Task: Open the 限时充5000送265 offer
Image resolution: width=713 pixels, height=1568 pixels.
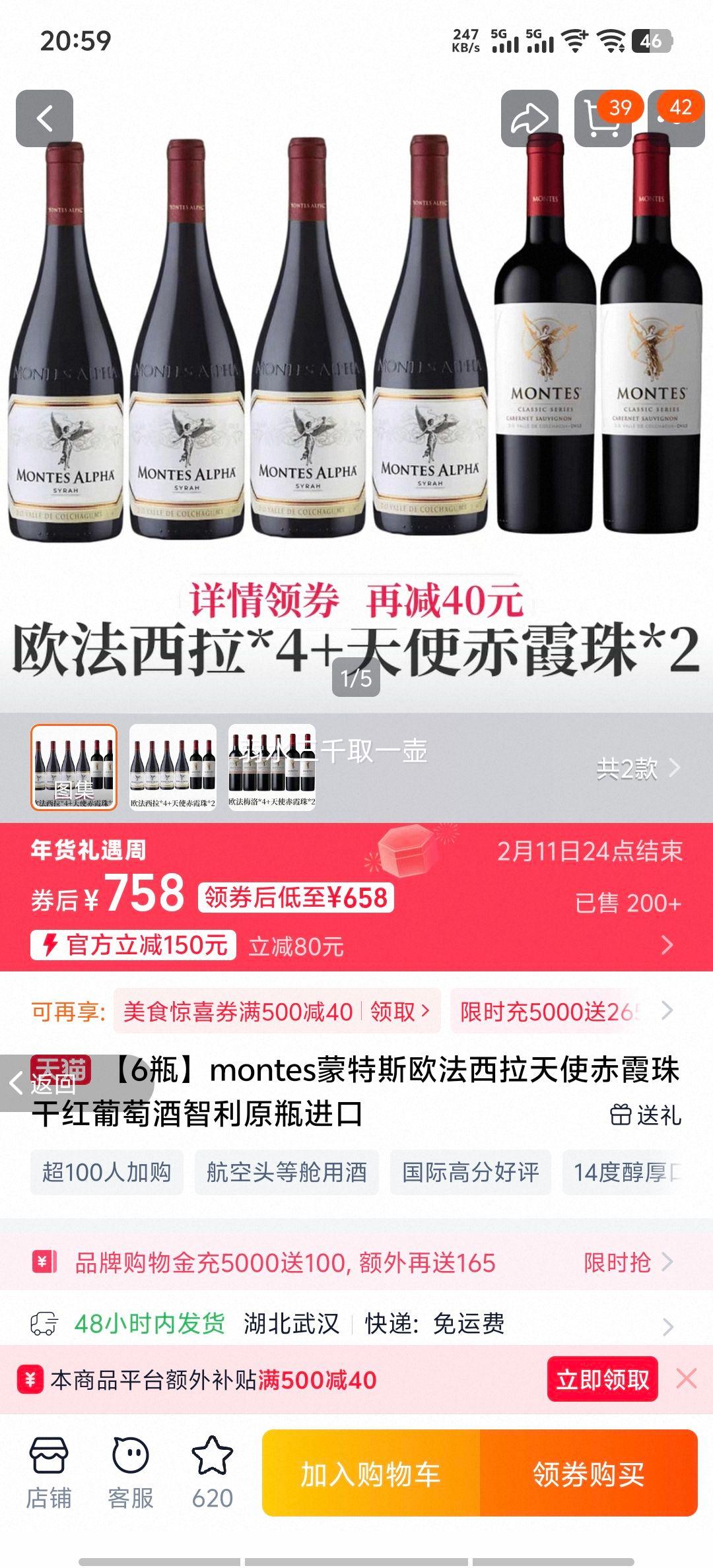Action: (x=555, y=1011)
